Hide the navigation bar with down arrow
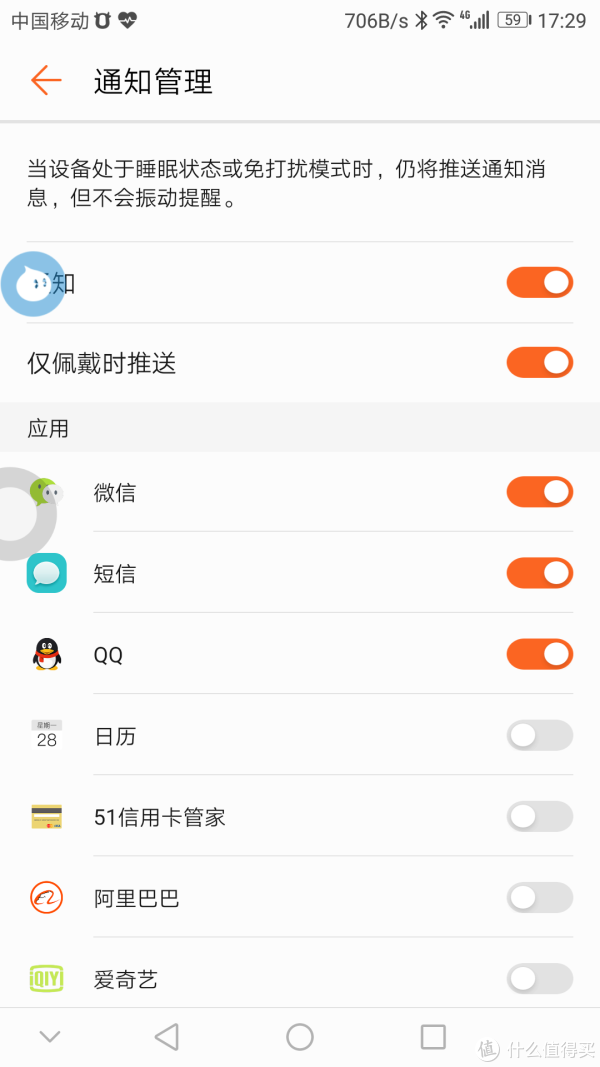The image size is (600, 1067). point(50,1037)
